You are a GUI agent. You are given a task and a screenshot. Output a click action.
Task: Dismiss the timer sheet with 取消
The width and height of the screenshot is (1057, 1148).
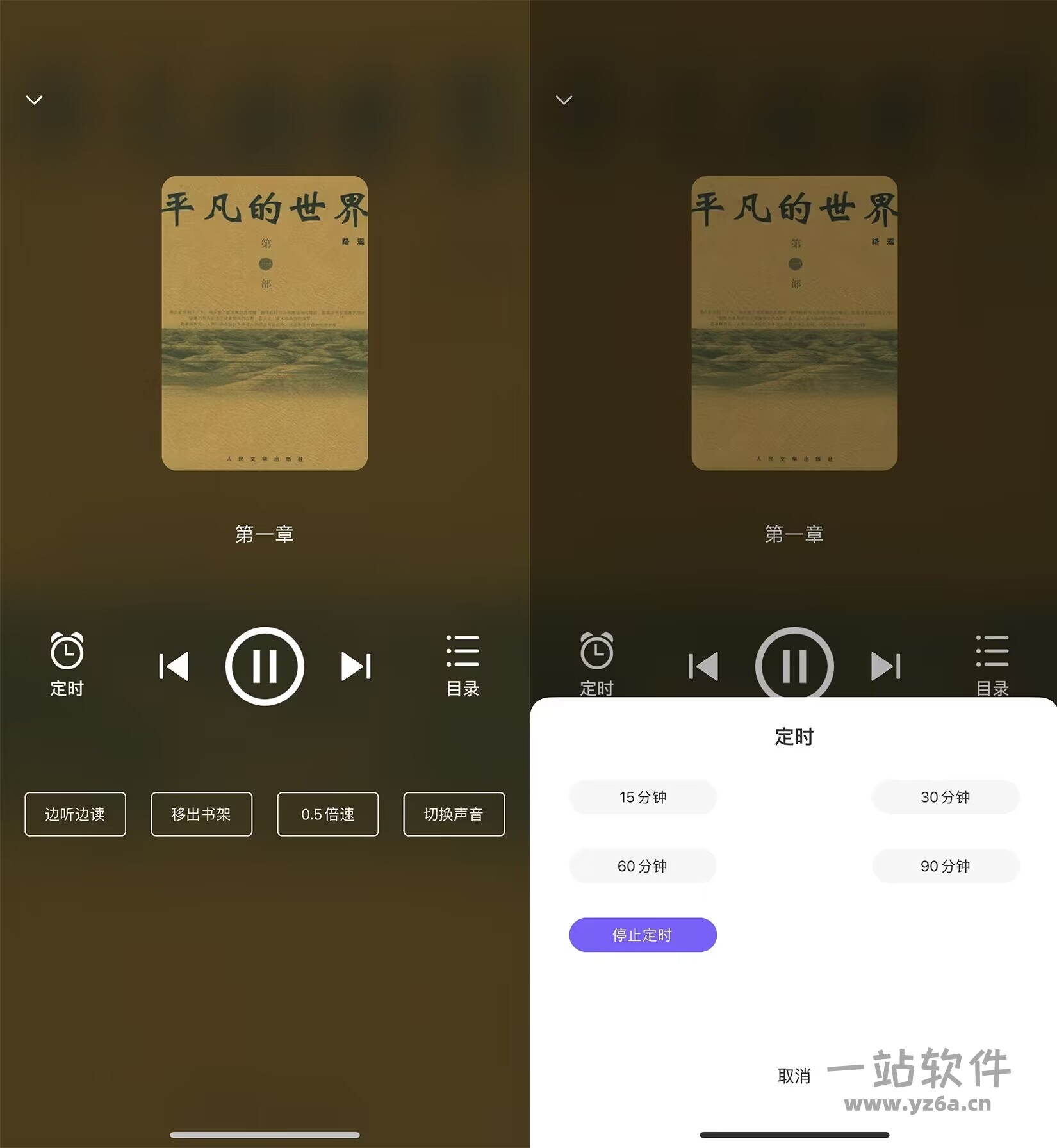pos(794,1076)
